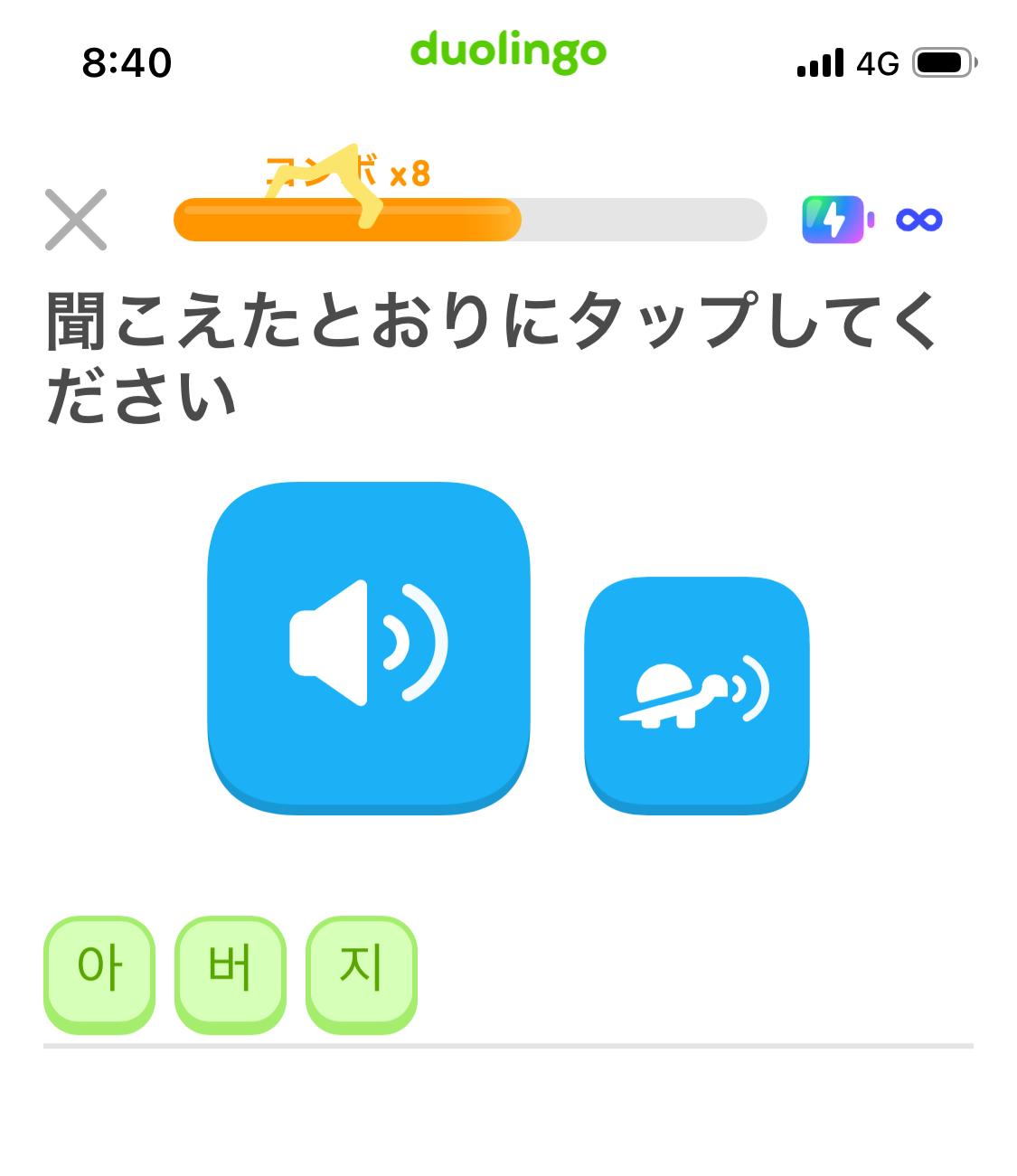This screenshot has height=1176, width=1017.
Task: Play the slow turtle audio
Action: pyautogui.click(x=696, y=693)
